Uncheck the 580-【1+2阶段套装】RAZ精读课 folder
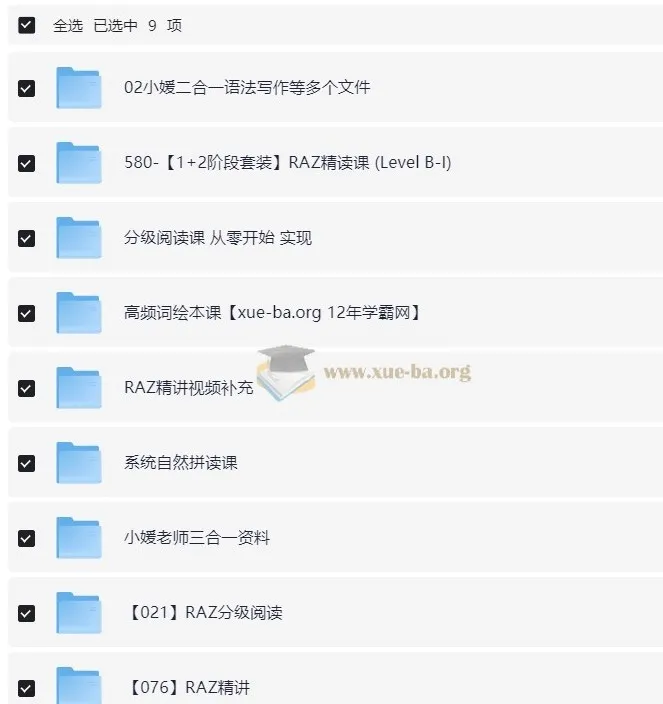The image size is (663, 704). pyautogui.click(x=27, y=163)
